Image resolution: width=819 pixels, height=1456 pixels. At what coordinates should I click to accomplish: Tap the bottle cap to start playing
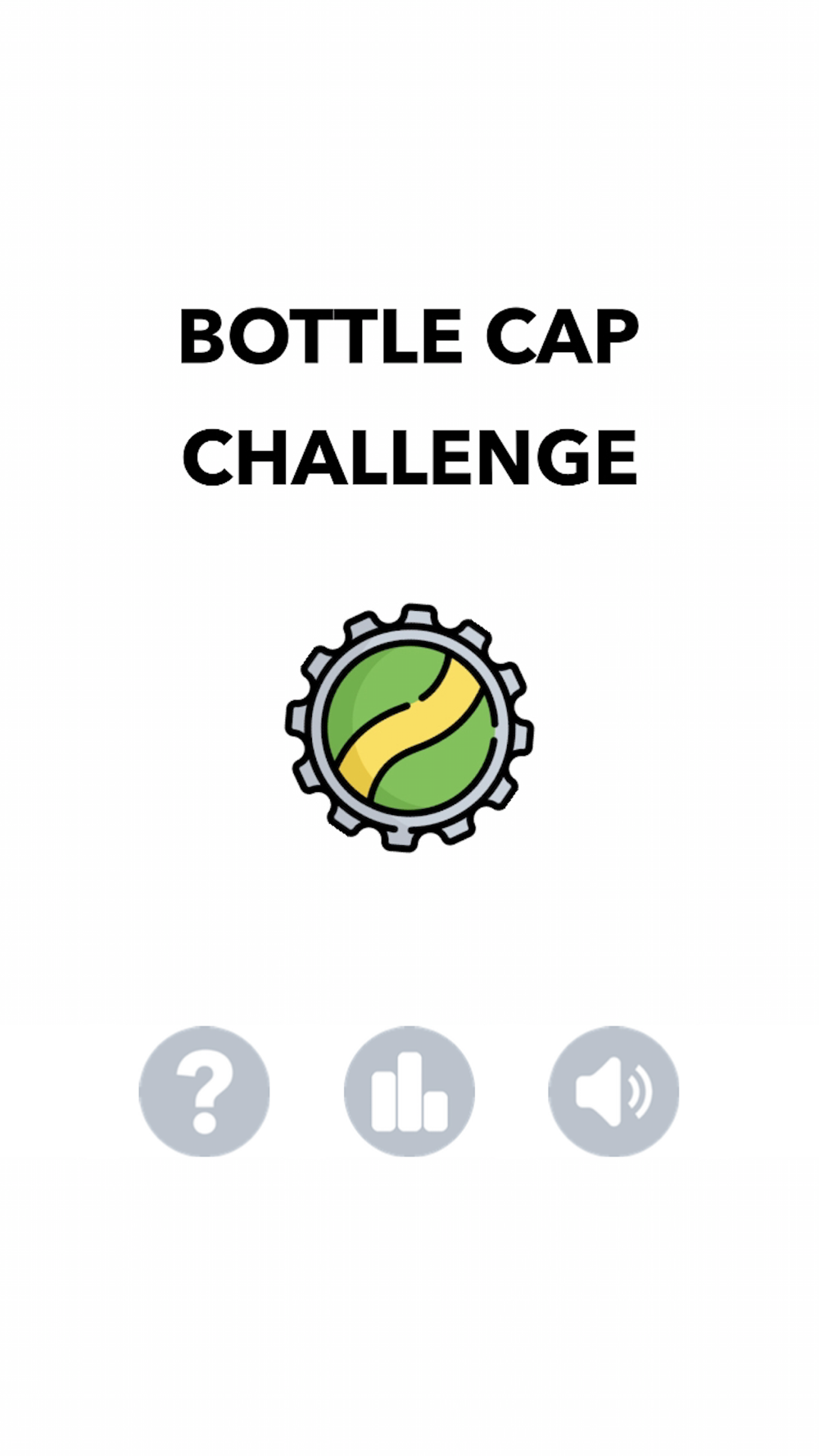[x=409, y=728]
